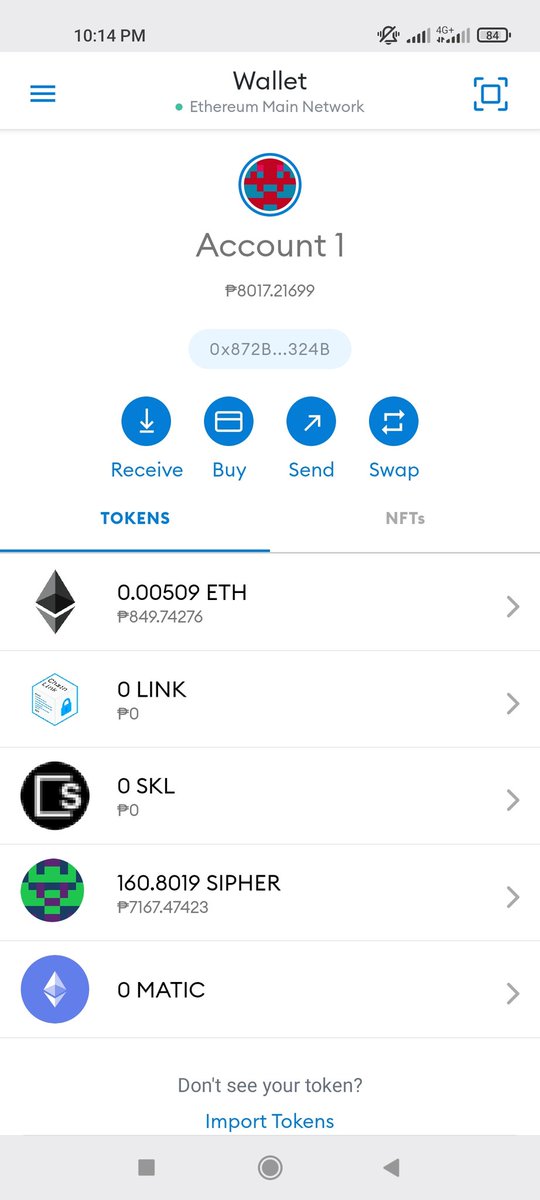540x1200 pixels.
Task: Tap the Import Tokens link
Action: [270, 1121]
